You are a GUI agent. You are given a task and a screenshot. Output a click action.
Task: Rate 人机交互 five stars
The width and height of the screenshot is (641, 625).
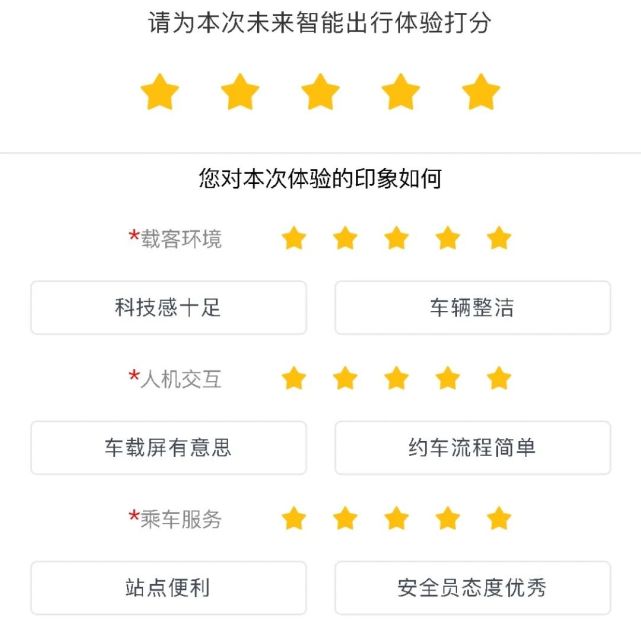pos(499,378)
